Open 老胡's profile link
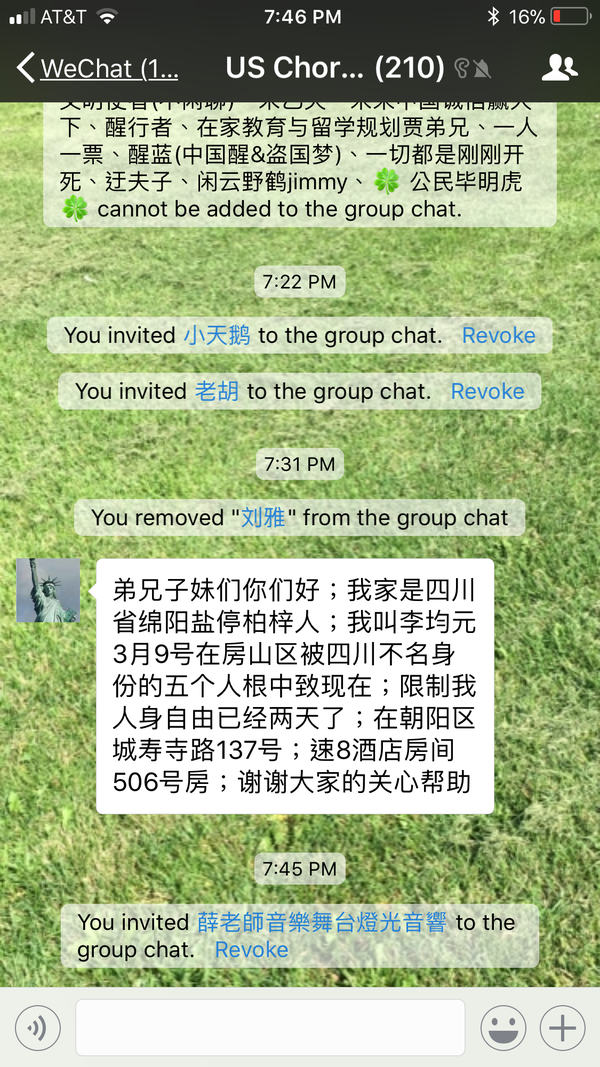The width and height of the screenshot is (600, 1067). [217, 391]
